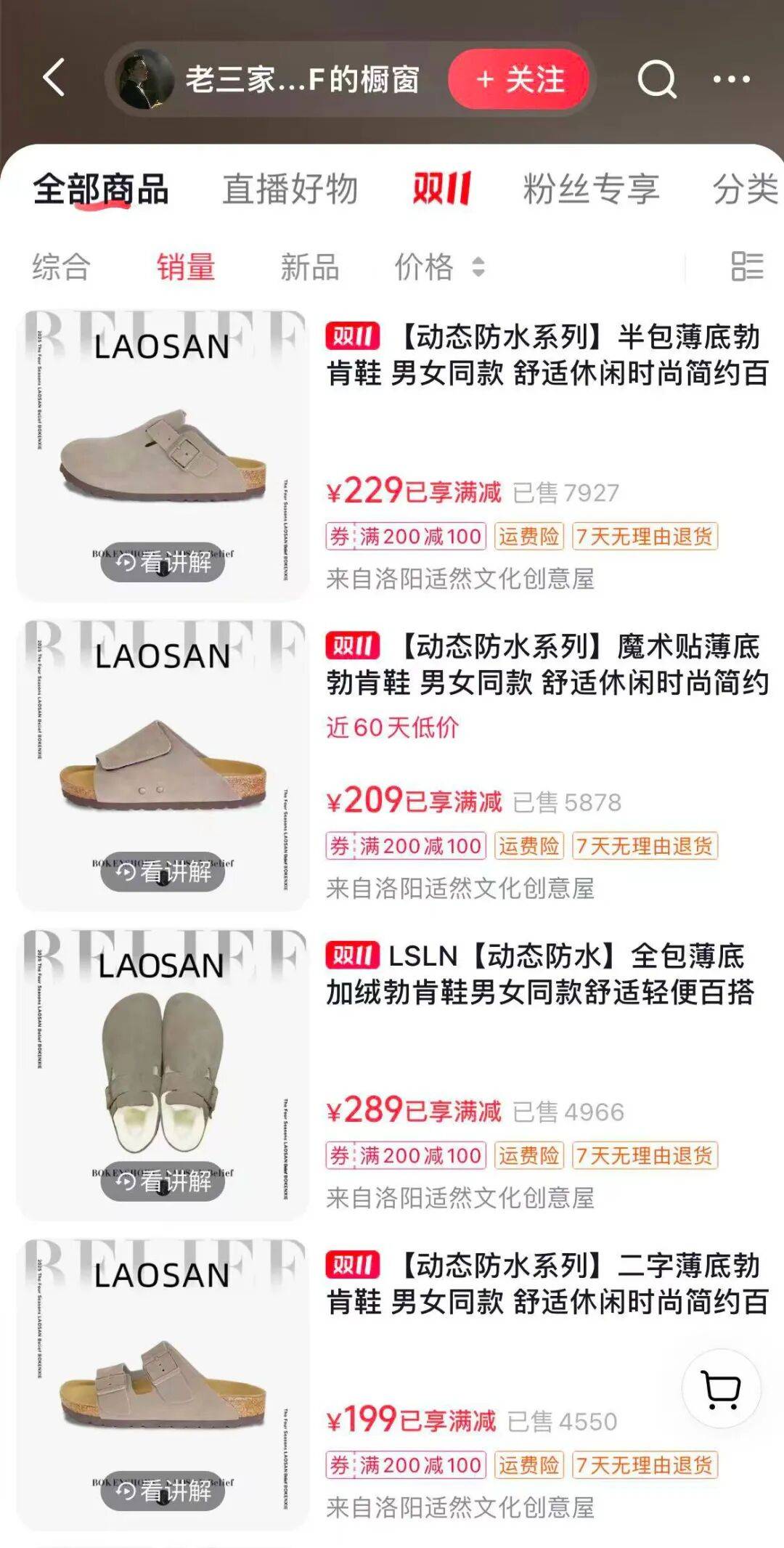Open the ¥199 二字薄底勃肯鞋 product
This screenshot has width=784, height=1548.
coord(546,1284)
